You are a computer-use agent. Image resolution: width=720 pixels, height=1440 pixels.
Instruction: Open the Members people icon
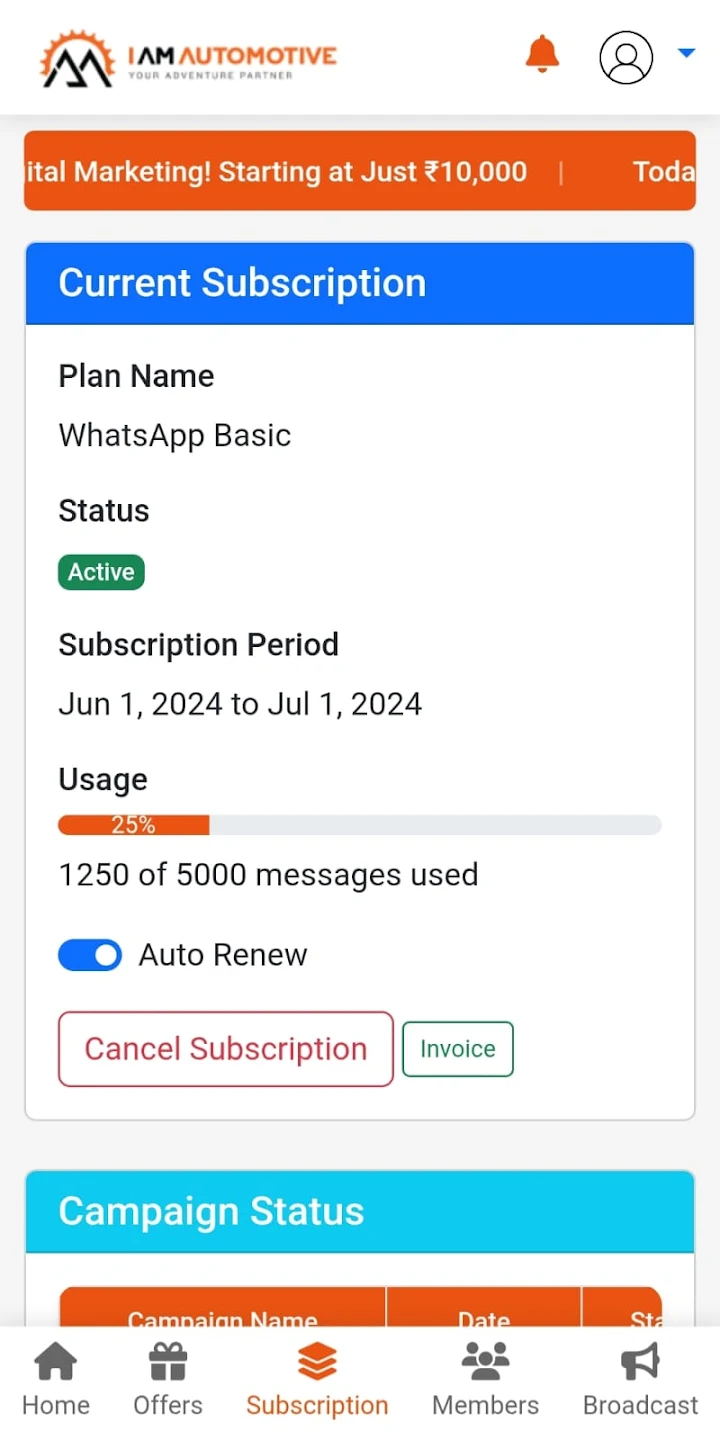point(485,1375)
